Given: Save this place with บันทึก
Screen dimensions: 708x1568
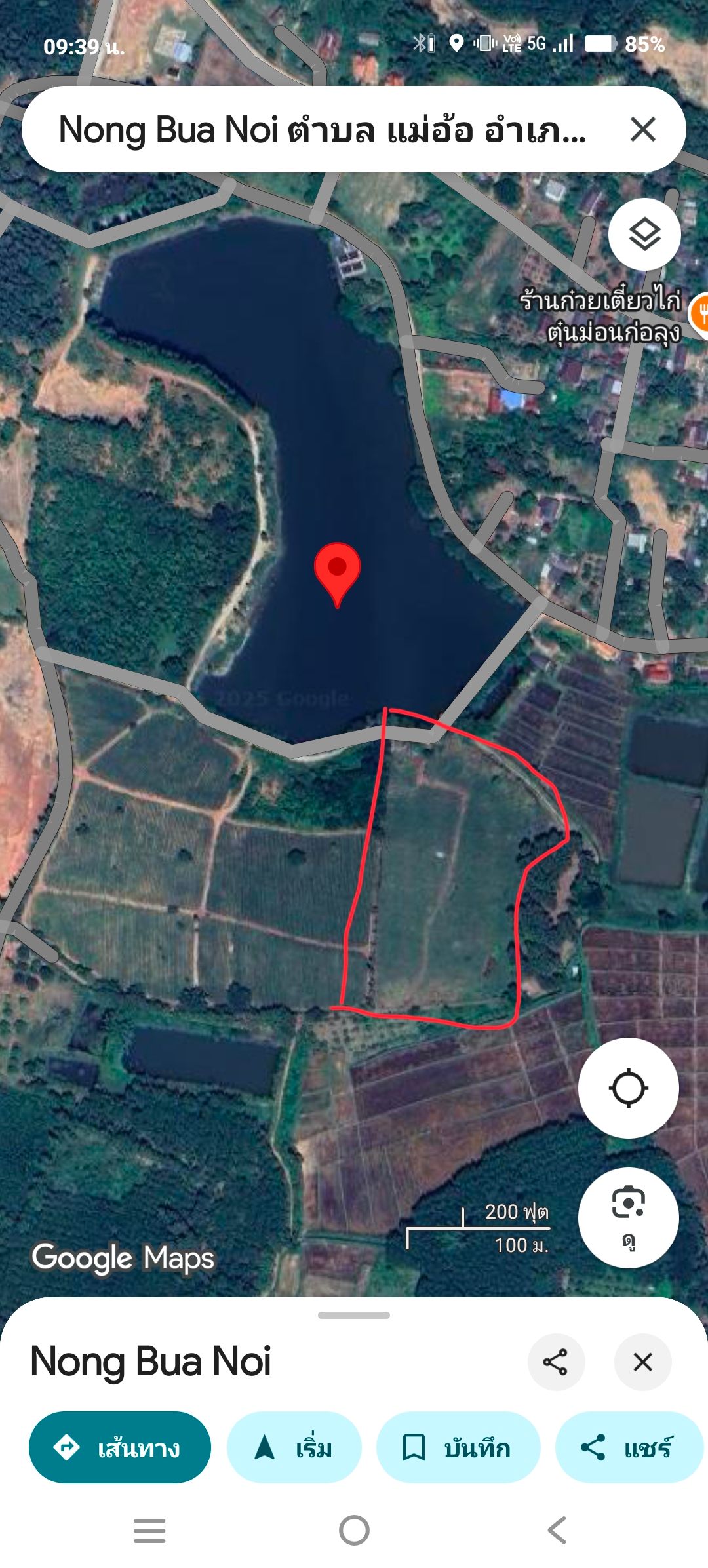Looking at the screenshot, I should coord(458,1447).
